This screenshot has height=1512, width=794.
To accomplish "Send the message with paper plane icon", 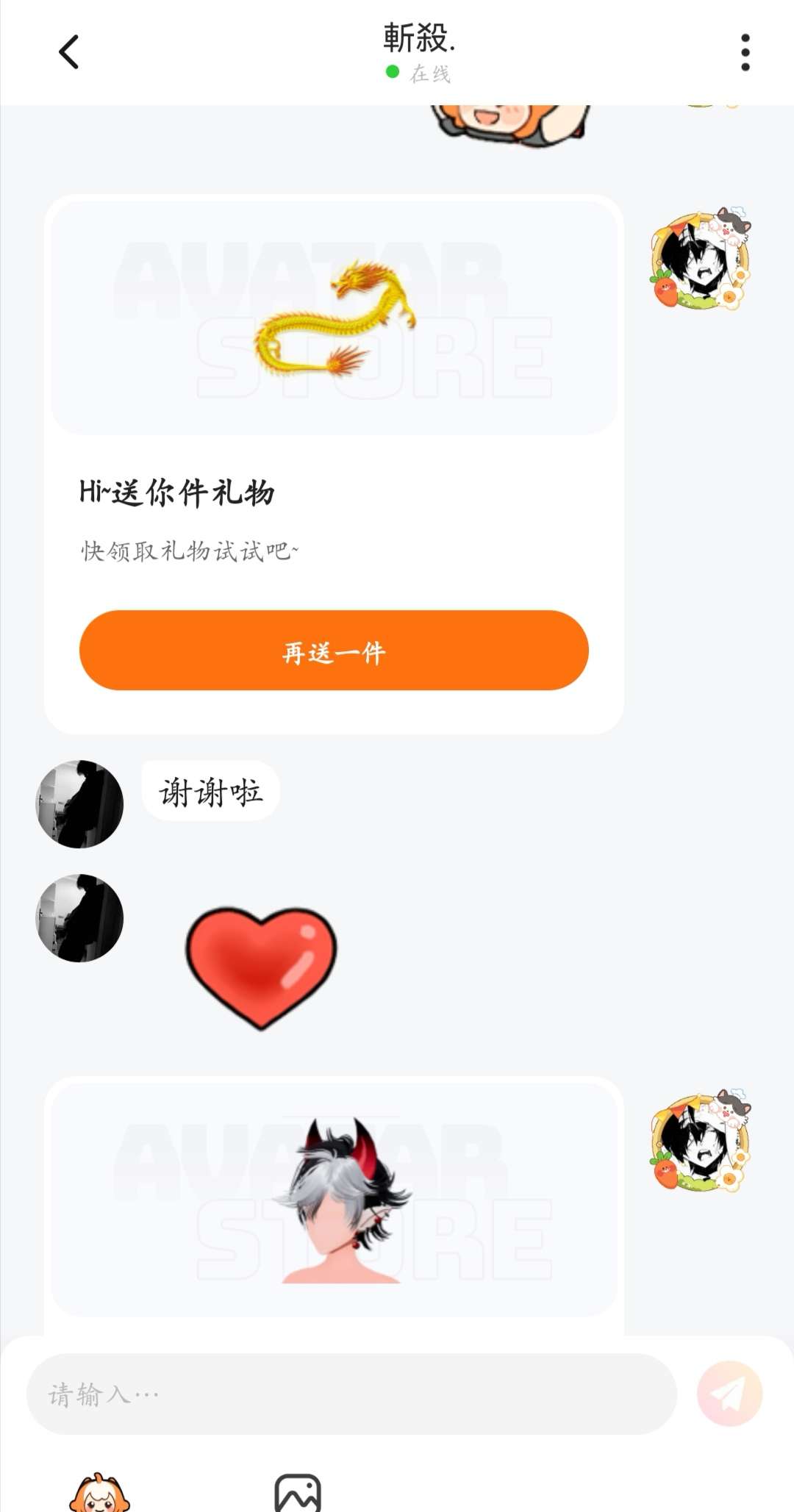I will (729, 1394).
